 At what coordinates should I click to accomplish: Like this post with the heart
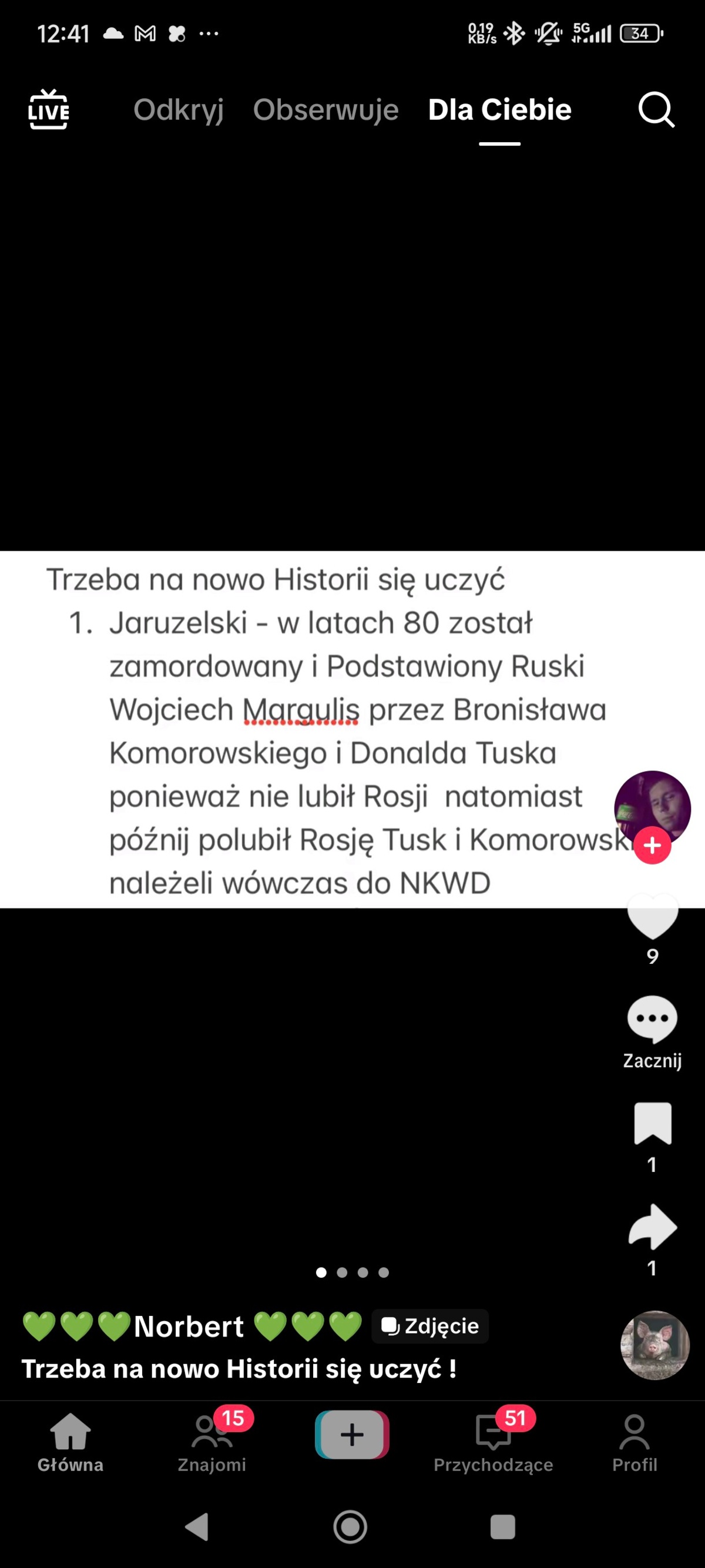[652, 916]
